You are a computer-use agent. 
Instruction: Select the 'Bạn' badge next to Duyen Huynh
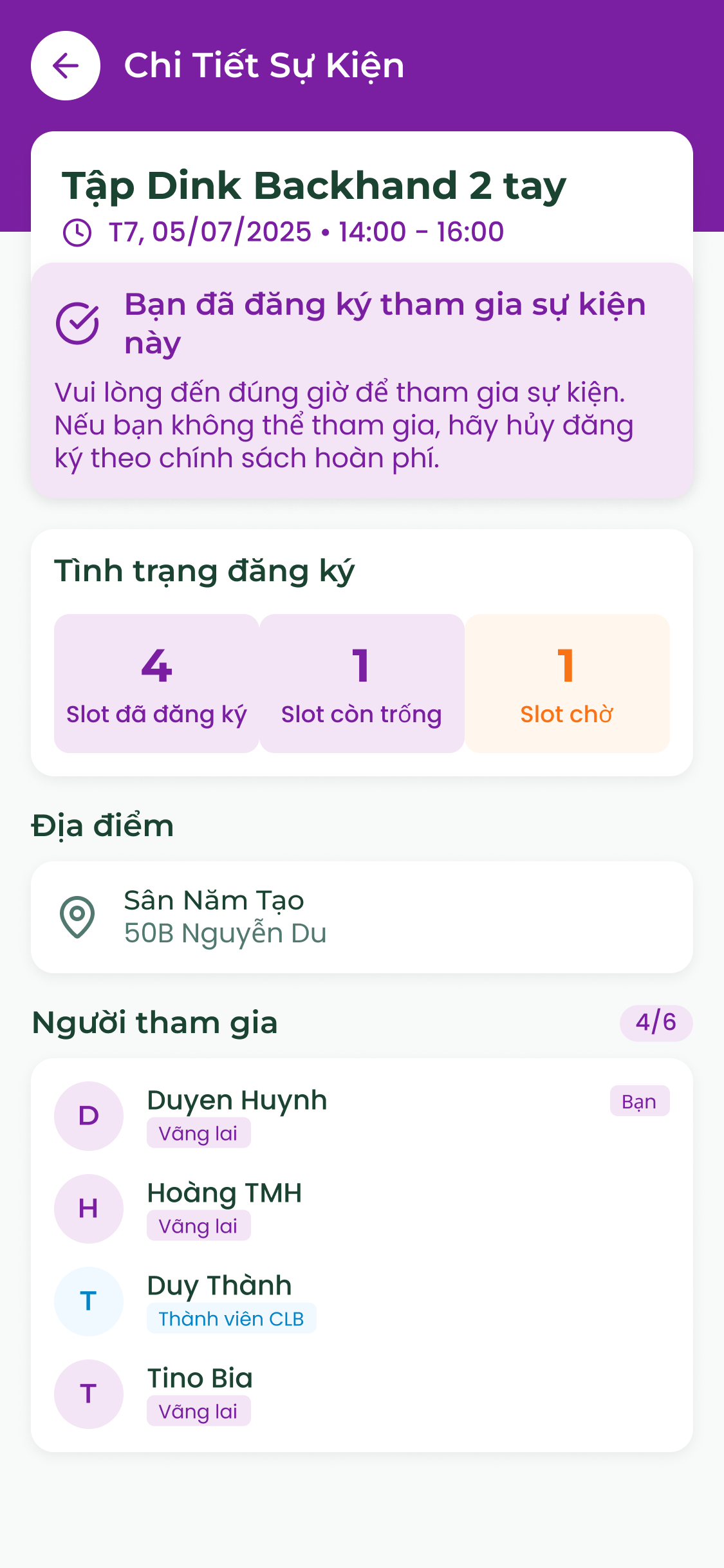[x=639, y=1101]
